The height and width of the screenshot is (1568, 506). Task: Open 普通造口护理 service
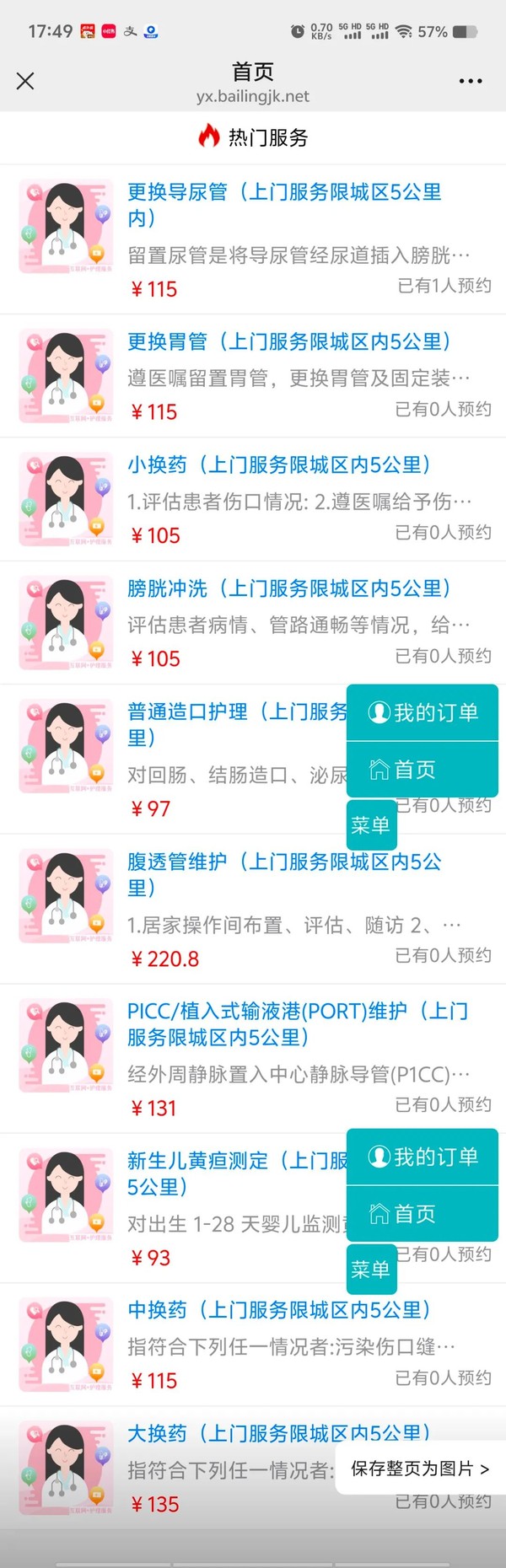coord(236,712)
